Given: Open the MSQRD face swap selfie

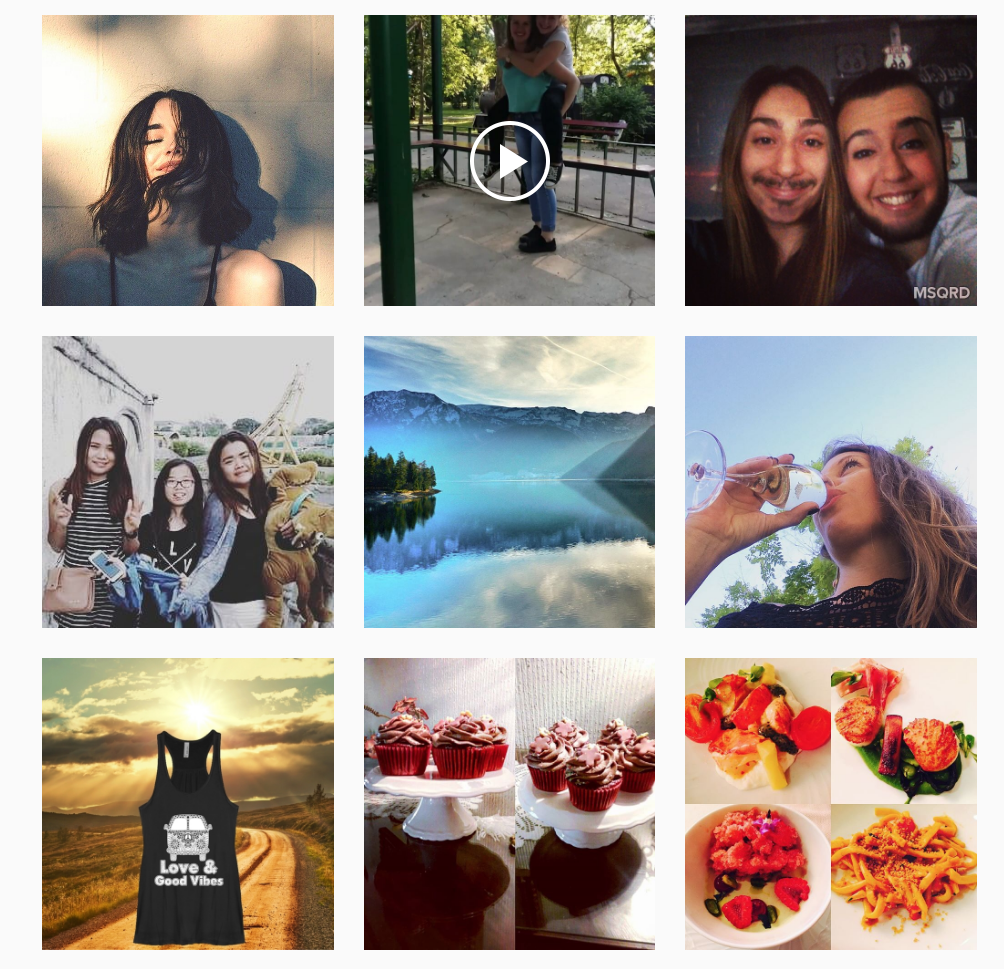Looking at the screenshot, I should click(x=830, y=160).
